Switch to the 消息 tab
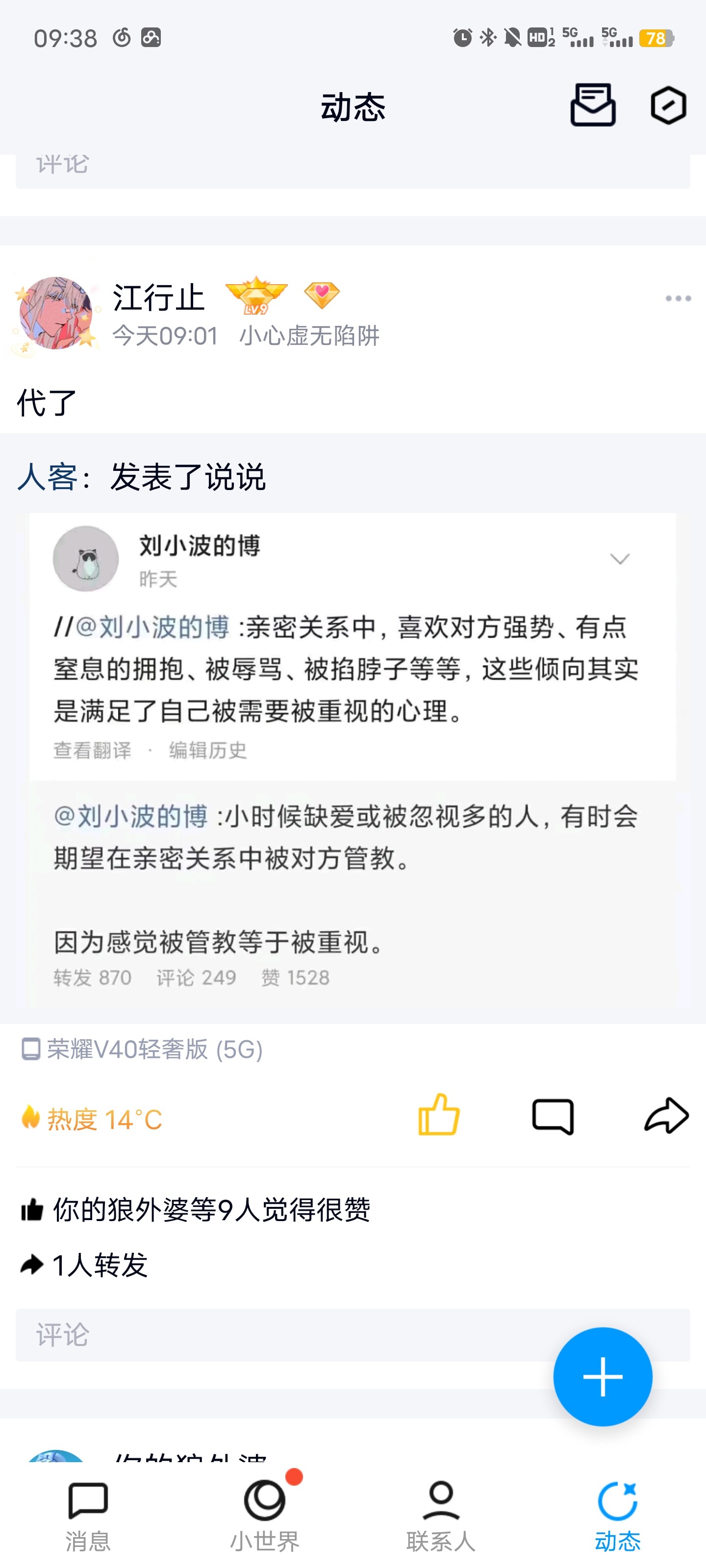706x1568 pixels. (x=88, y=1515)
